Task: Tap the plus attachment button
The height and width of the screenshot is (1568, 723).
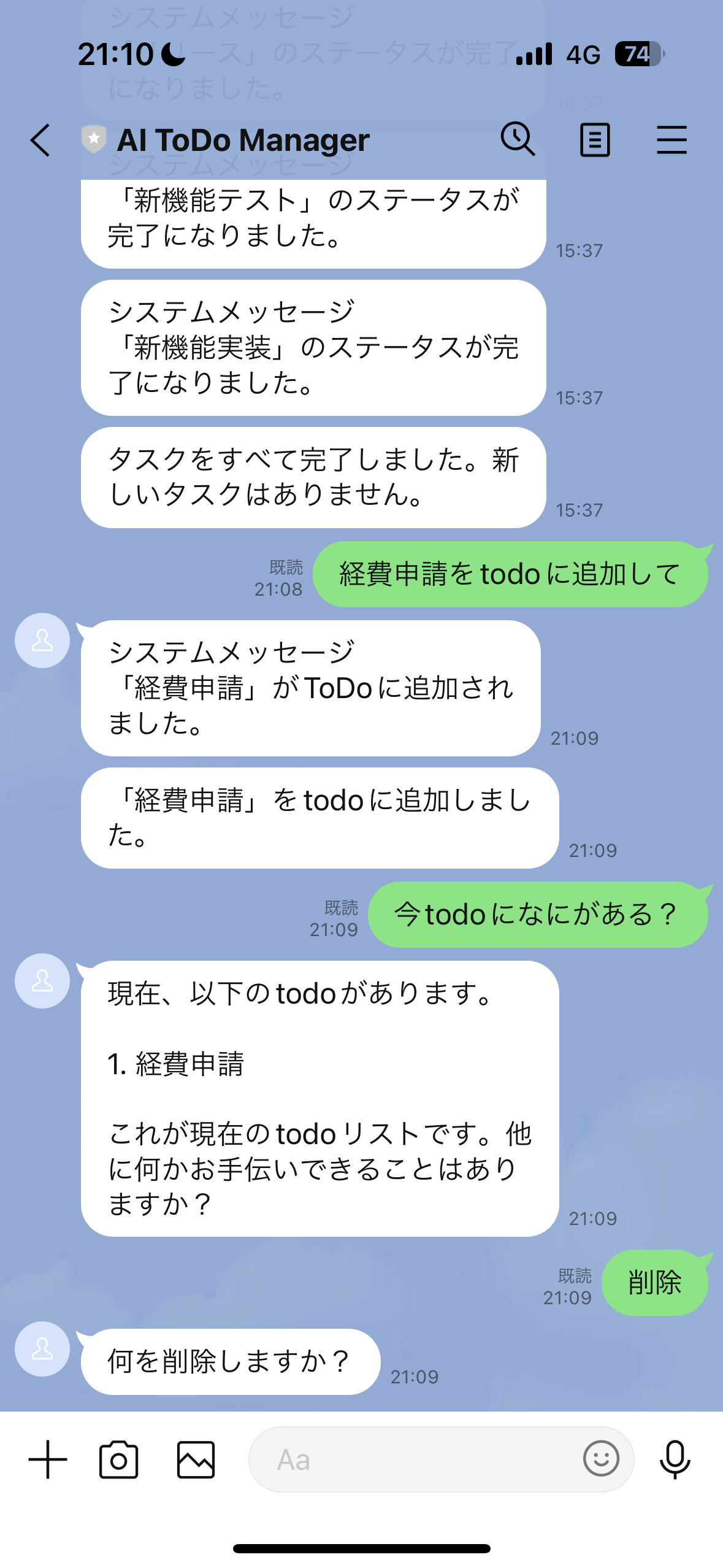Action: pyautogui.click(x=48, y=1459)
